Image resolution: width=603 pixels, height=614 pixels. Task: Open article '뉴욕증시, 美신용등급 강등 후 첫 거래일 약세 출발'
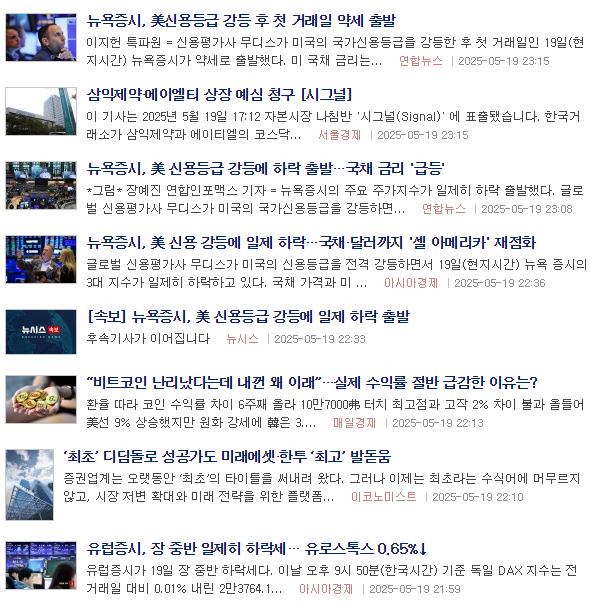pos(240,20)
